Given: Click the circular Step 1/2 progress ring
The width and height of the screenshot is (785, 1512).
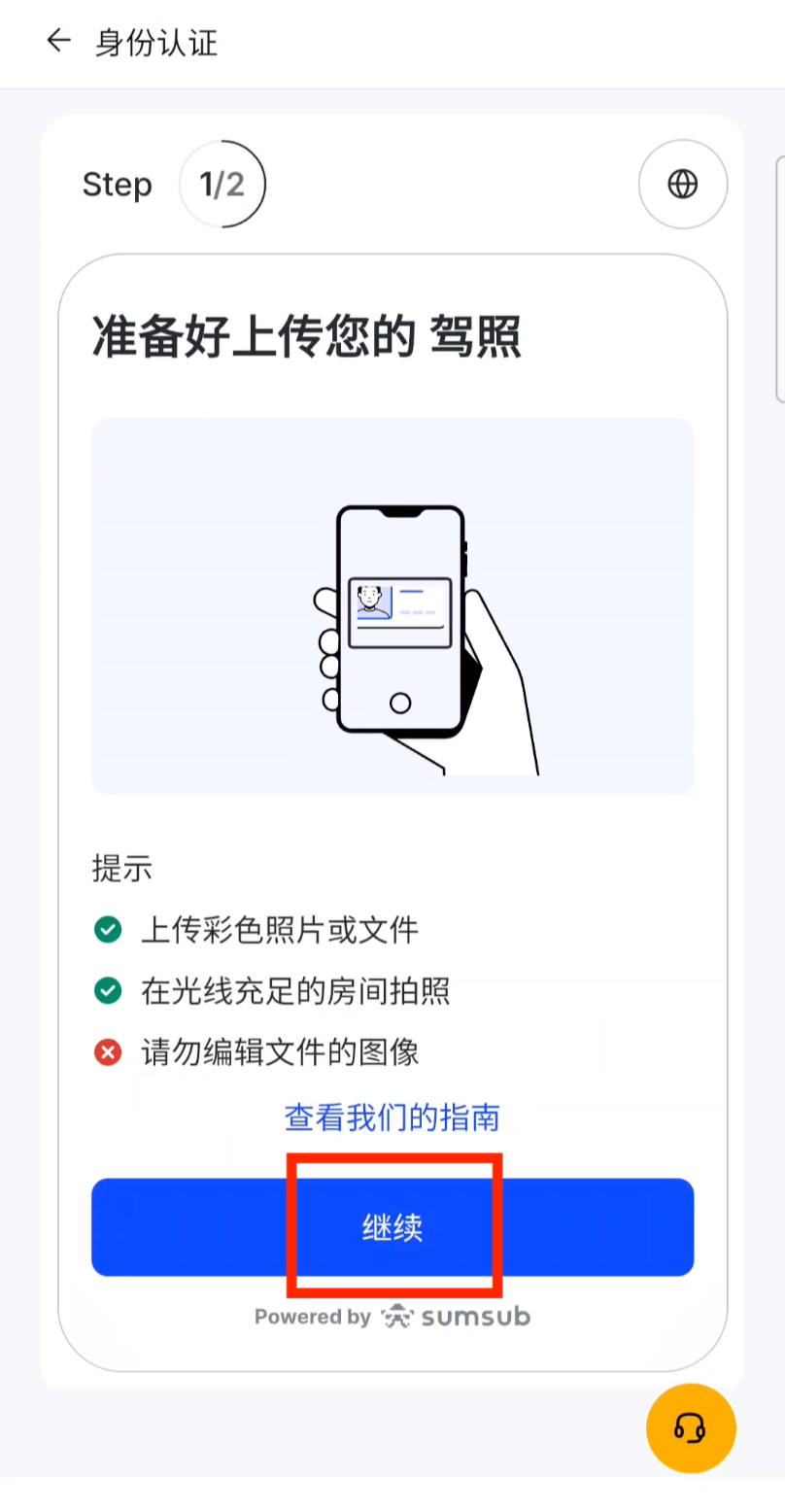Looking at the screenshot, I should 222,184.
